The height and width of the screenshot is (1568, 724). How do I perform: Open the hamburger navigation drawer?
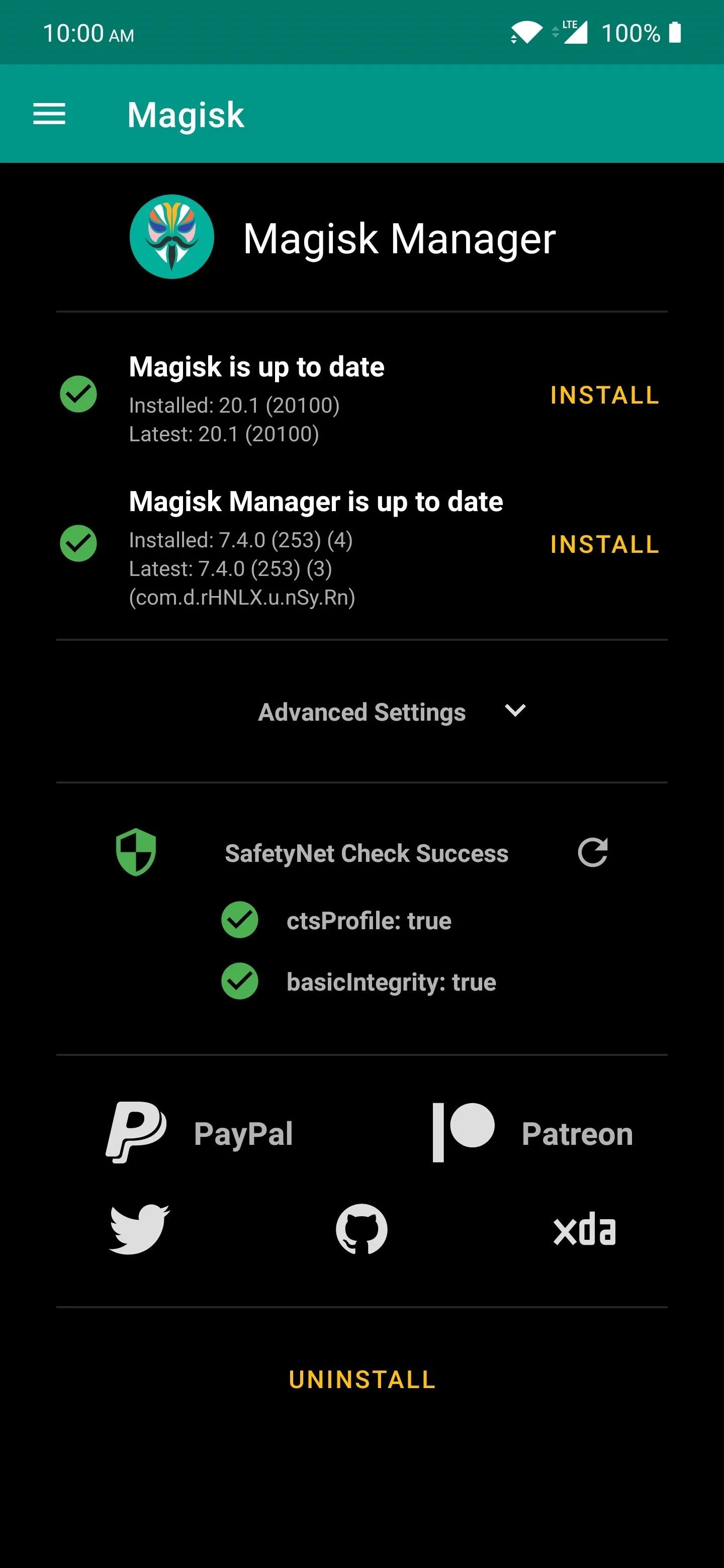point(49,114)
